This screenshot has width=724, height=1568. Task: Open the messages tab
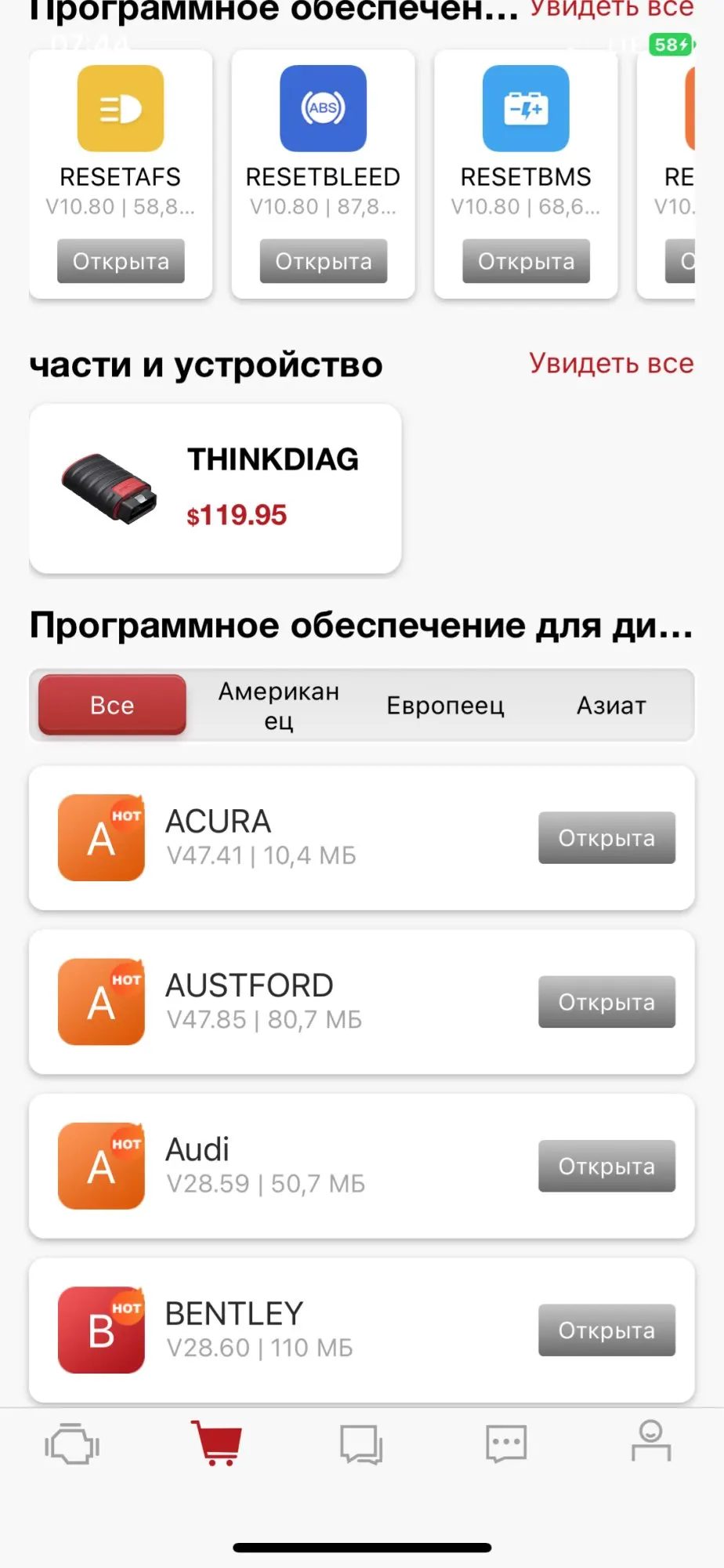(506, 1443)
